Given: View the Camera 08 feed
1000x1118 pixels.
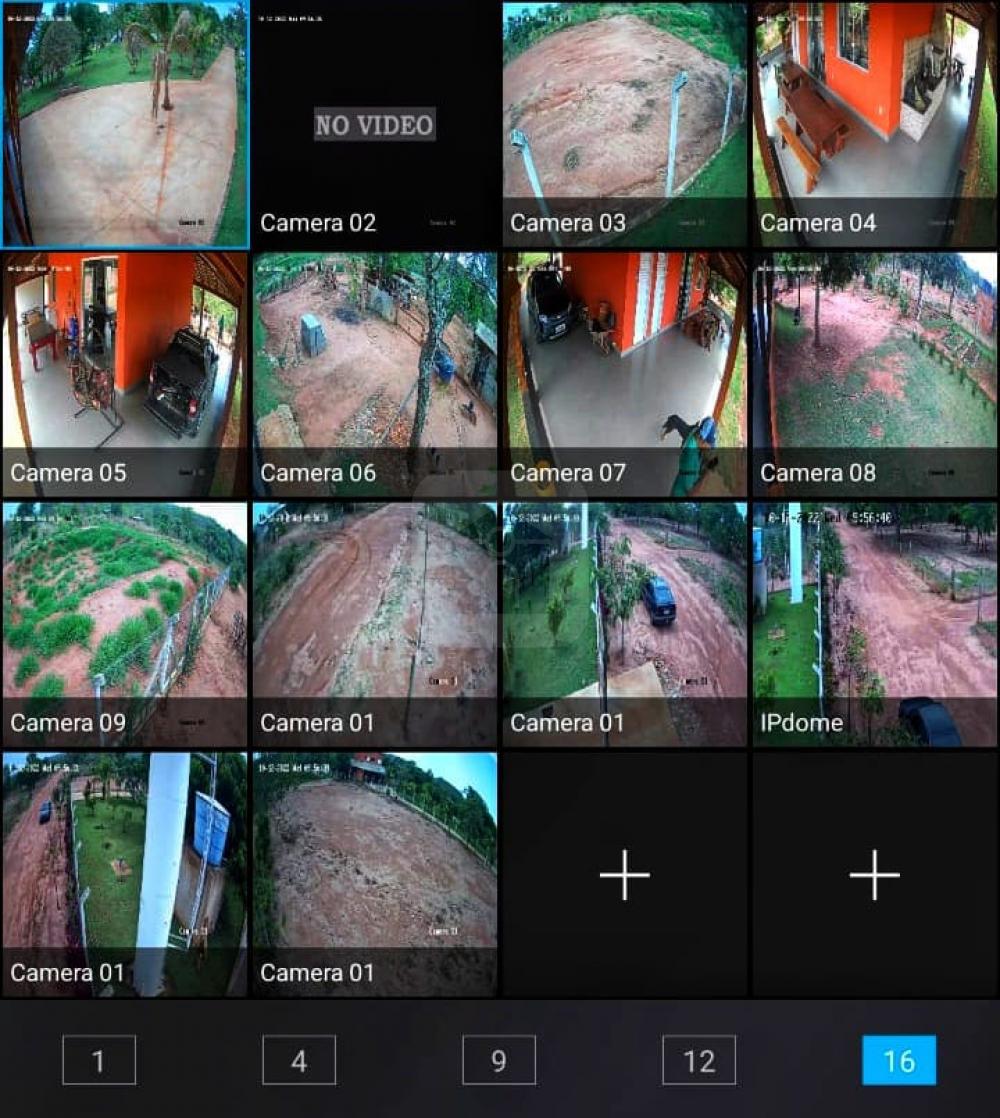Looking at the screenshot, I should [874, 375].
